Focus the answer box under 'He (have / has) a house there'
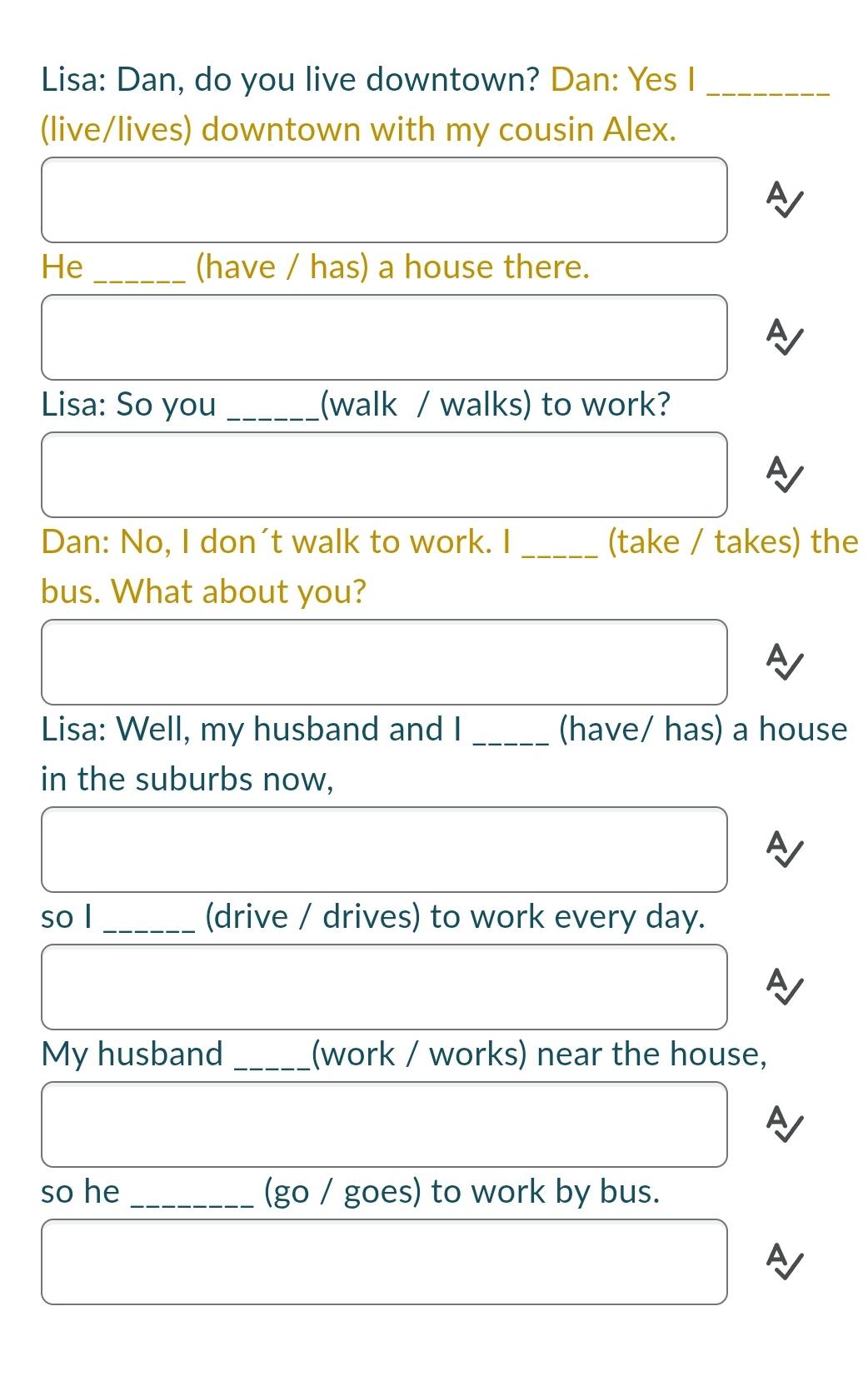Viewport: 868px width, 1396px height. tap(384, 337)
